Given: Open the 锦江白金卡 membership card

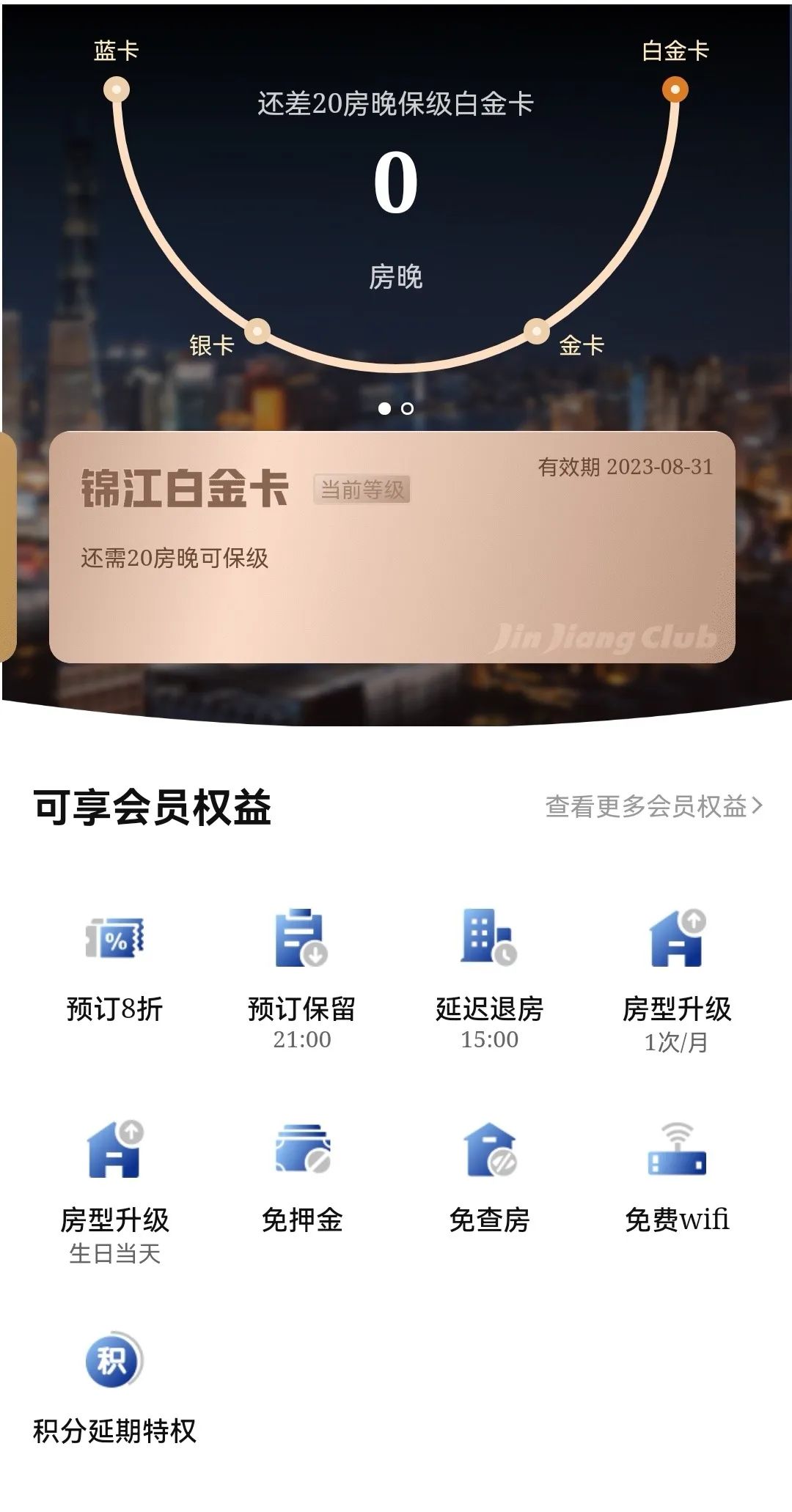Looking at the screenshot, I should pos(392,547).
